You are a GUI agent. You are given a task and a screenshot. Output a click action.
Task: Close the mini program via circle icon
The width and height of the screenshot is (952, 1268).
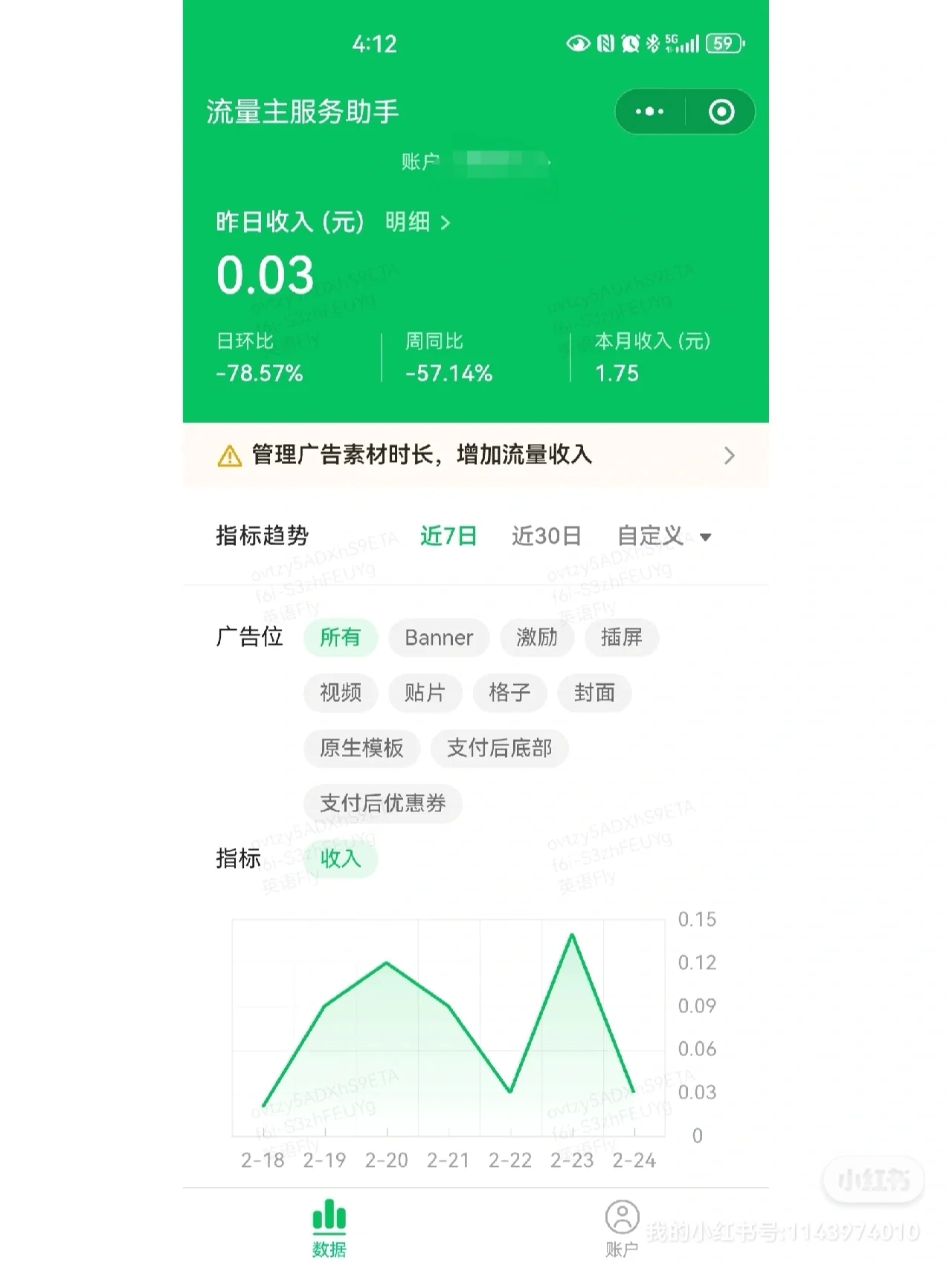click(721, 112)
